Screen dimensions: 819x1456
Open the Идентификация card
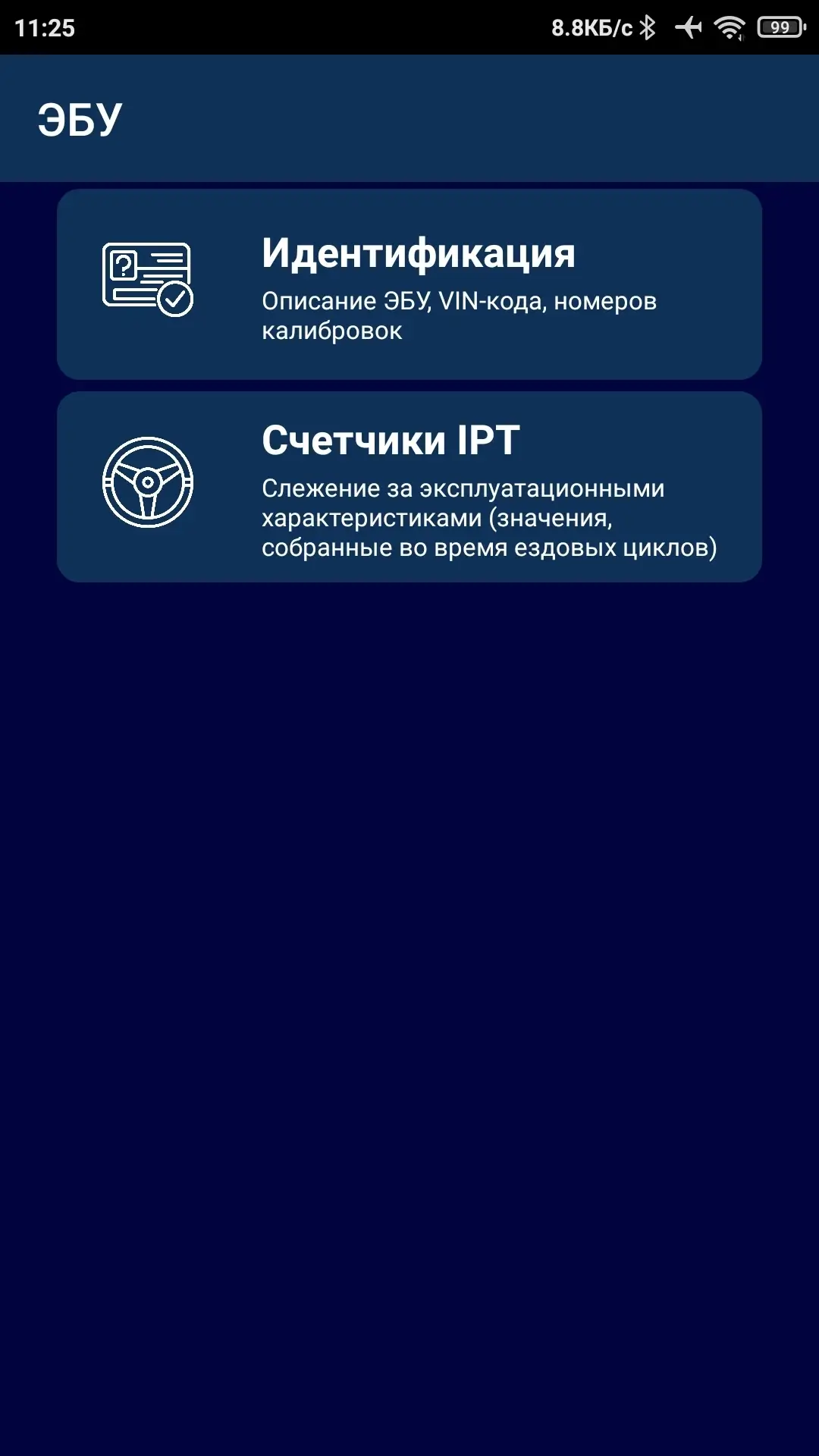[409, 284]
